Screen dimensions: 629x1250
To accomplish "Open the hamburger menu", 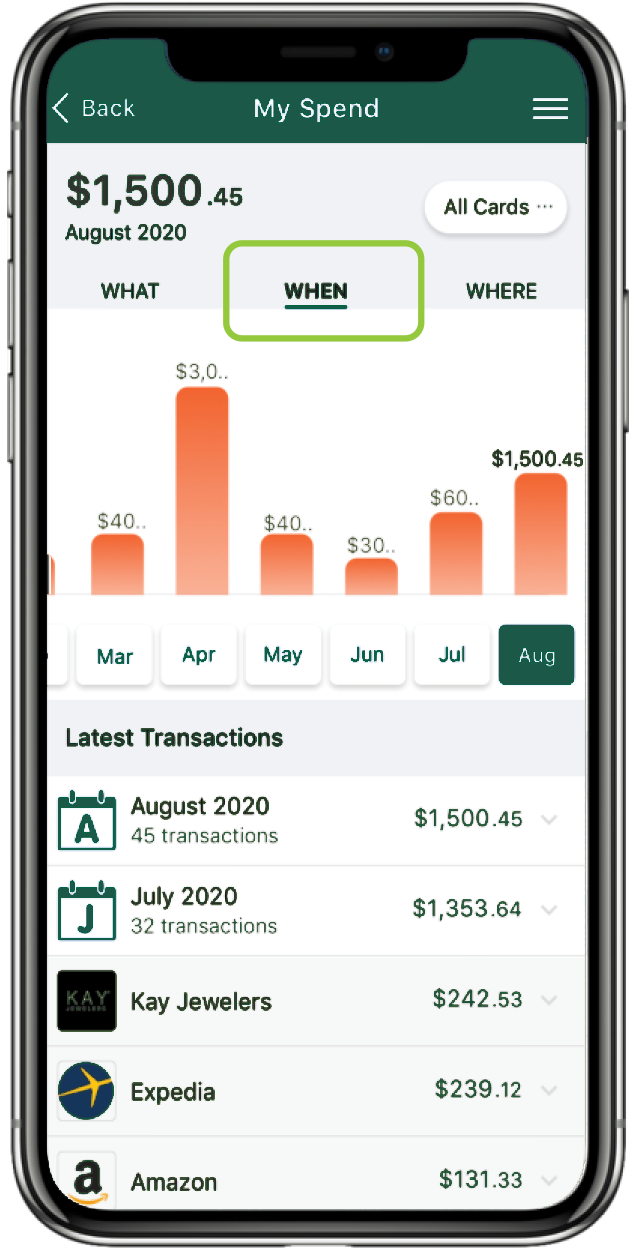I will tap(550, 109).
